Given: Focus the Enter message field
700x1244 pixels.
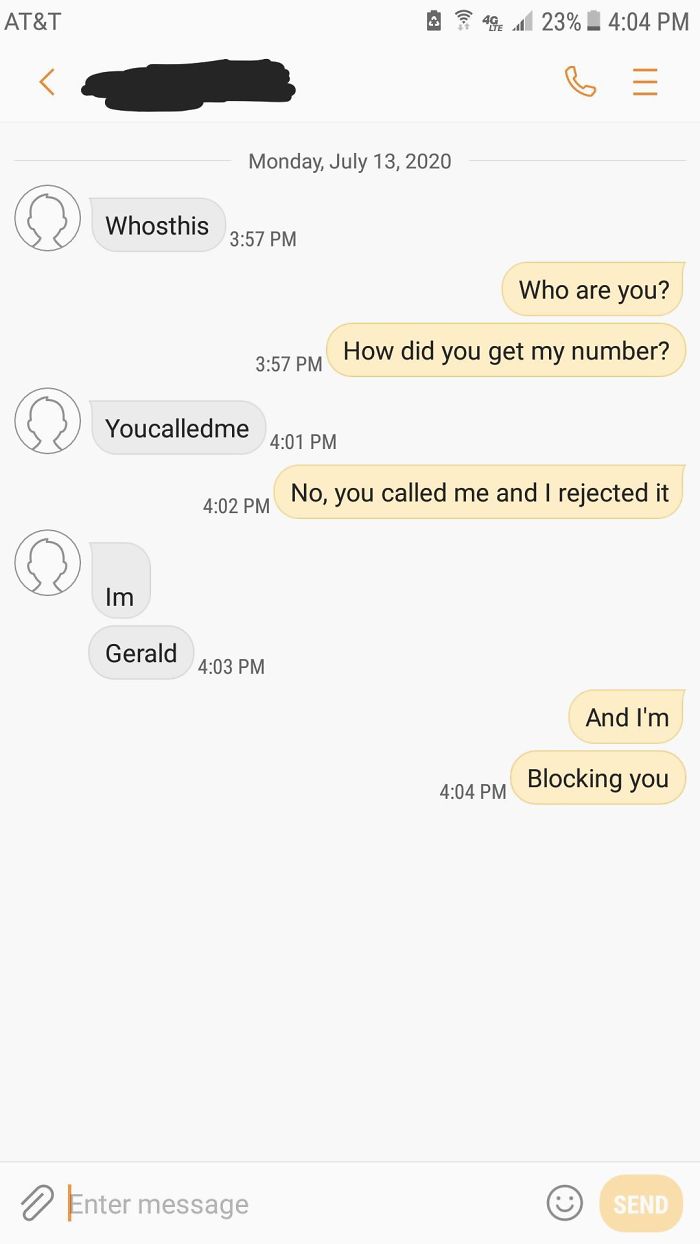Looking at the screenshot, I should 300,1204.
